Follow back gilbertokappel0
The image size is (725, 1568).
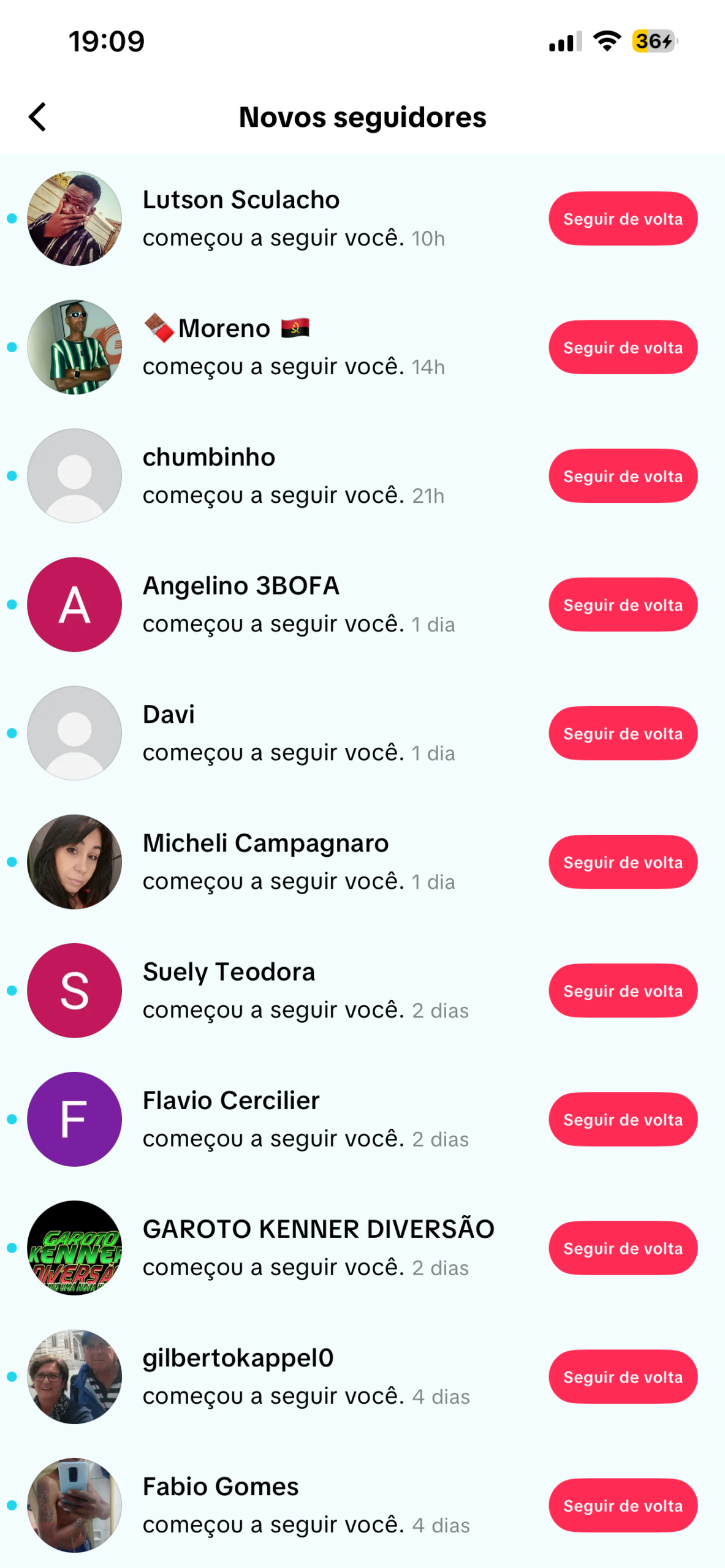622,1376
